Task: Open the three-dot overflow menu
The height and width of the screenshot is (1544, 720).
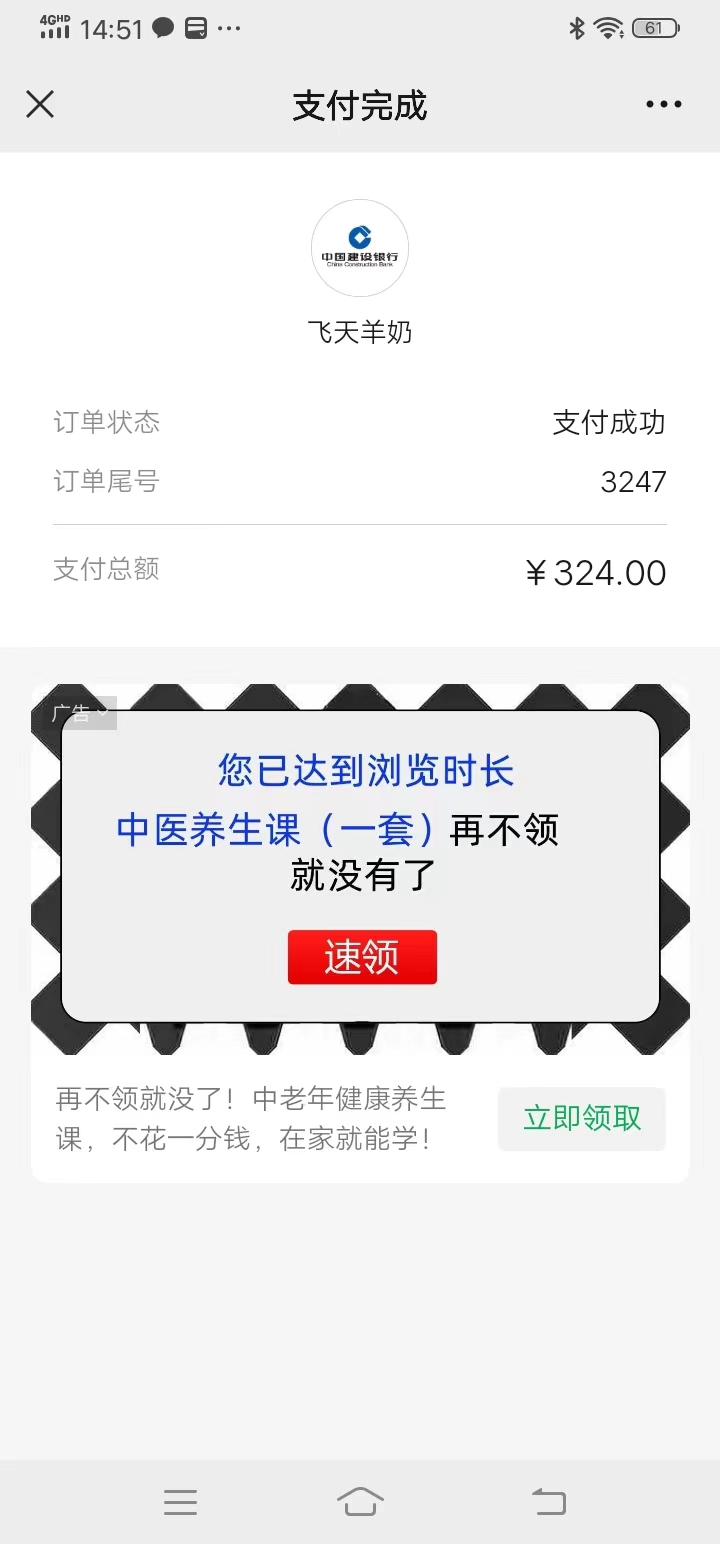Action: click(x=663, y=104)
